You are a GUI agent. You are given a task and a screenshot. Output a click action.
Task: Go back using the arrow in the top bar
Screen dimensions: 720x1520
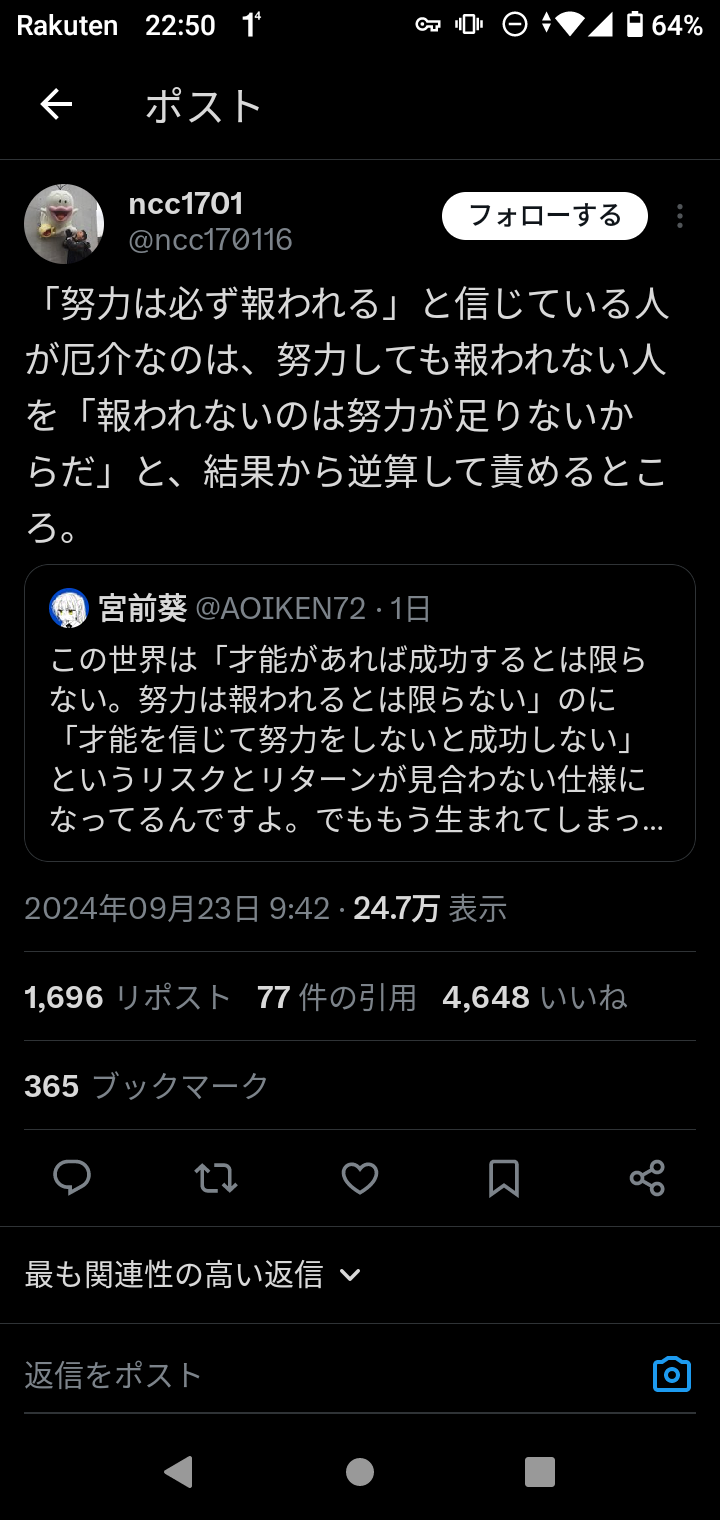tap(56, 105)
